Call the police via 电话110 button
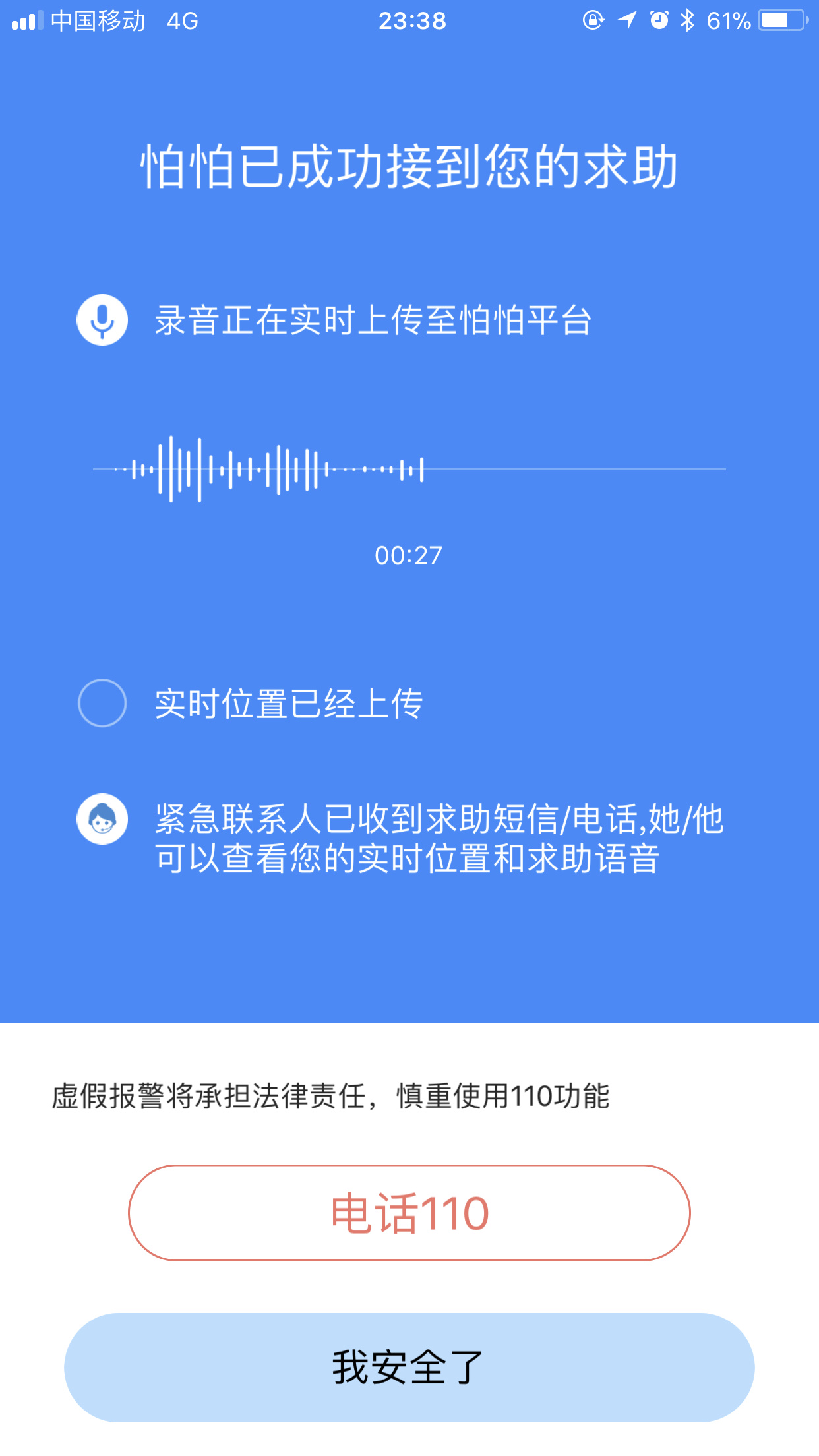 pyautogui.click(x=409, y=1213)
